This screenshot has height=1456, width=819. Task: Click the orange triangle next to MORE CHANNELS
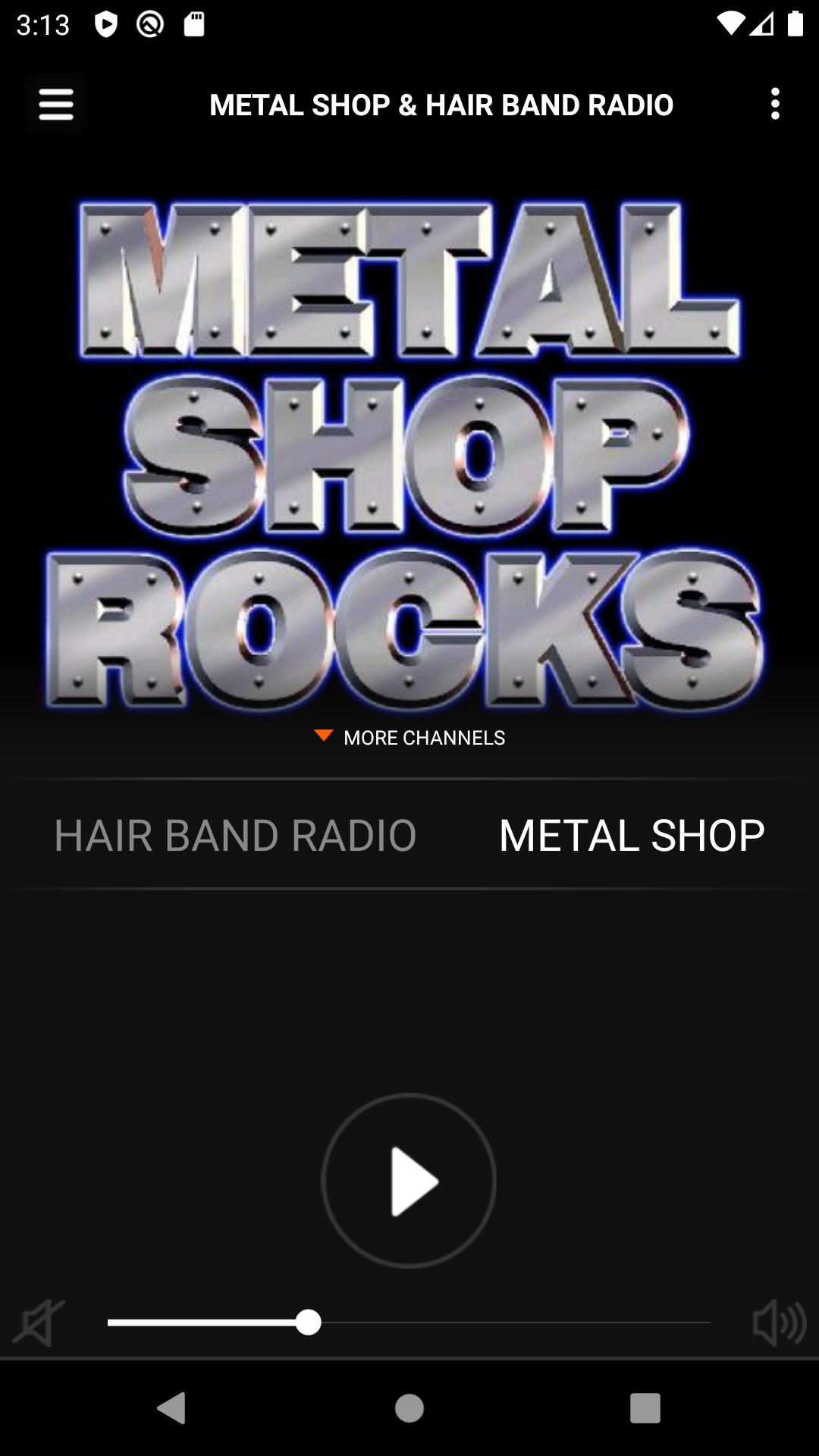tap(325, 736)
